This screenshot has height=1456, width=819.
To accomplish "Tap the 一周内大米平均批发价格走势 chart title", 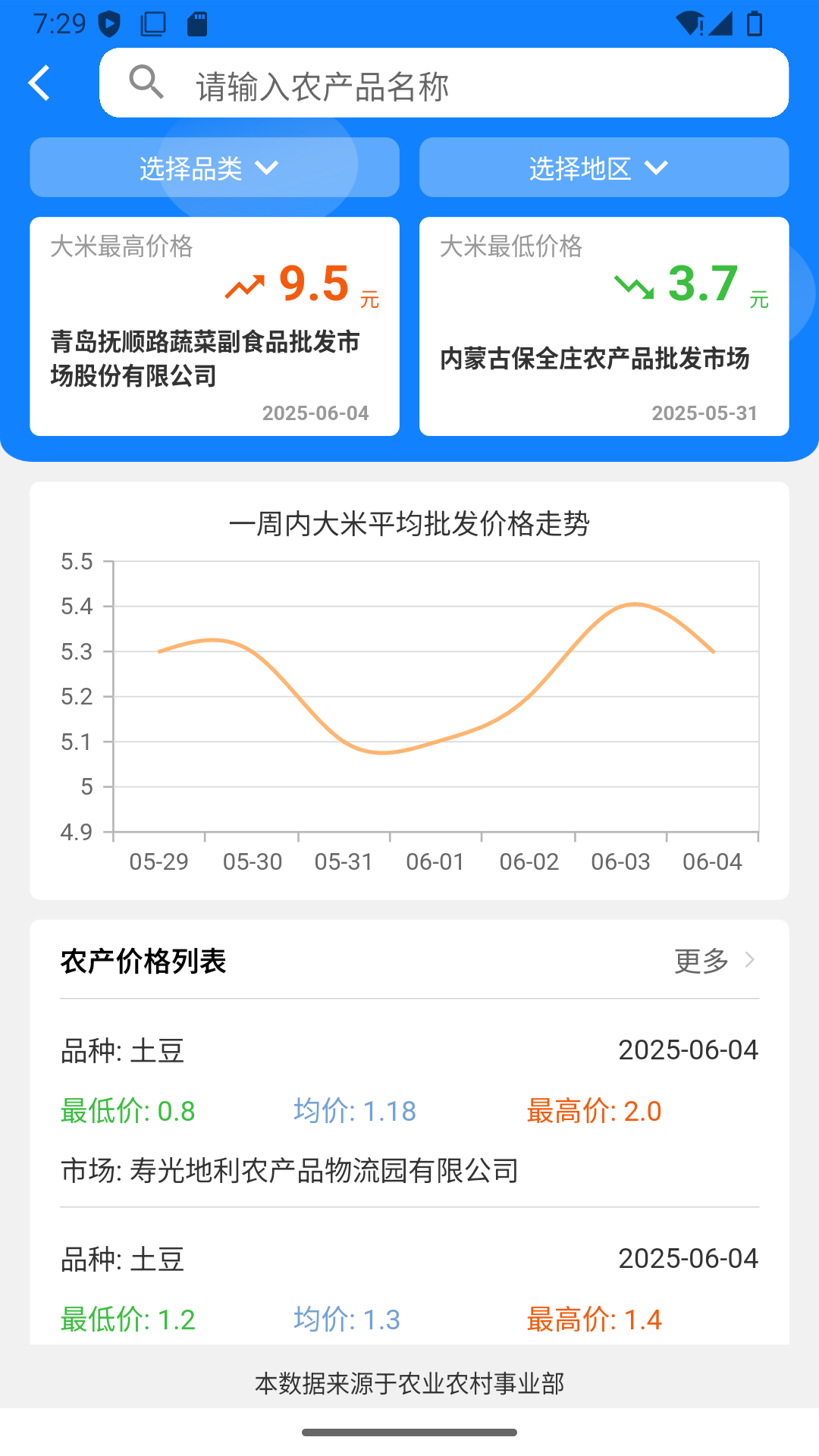I will point(409,523).
